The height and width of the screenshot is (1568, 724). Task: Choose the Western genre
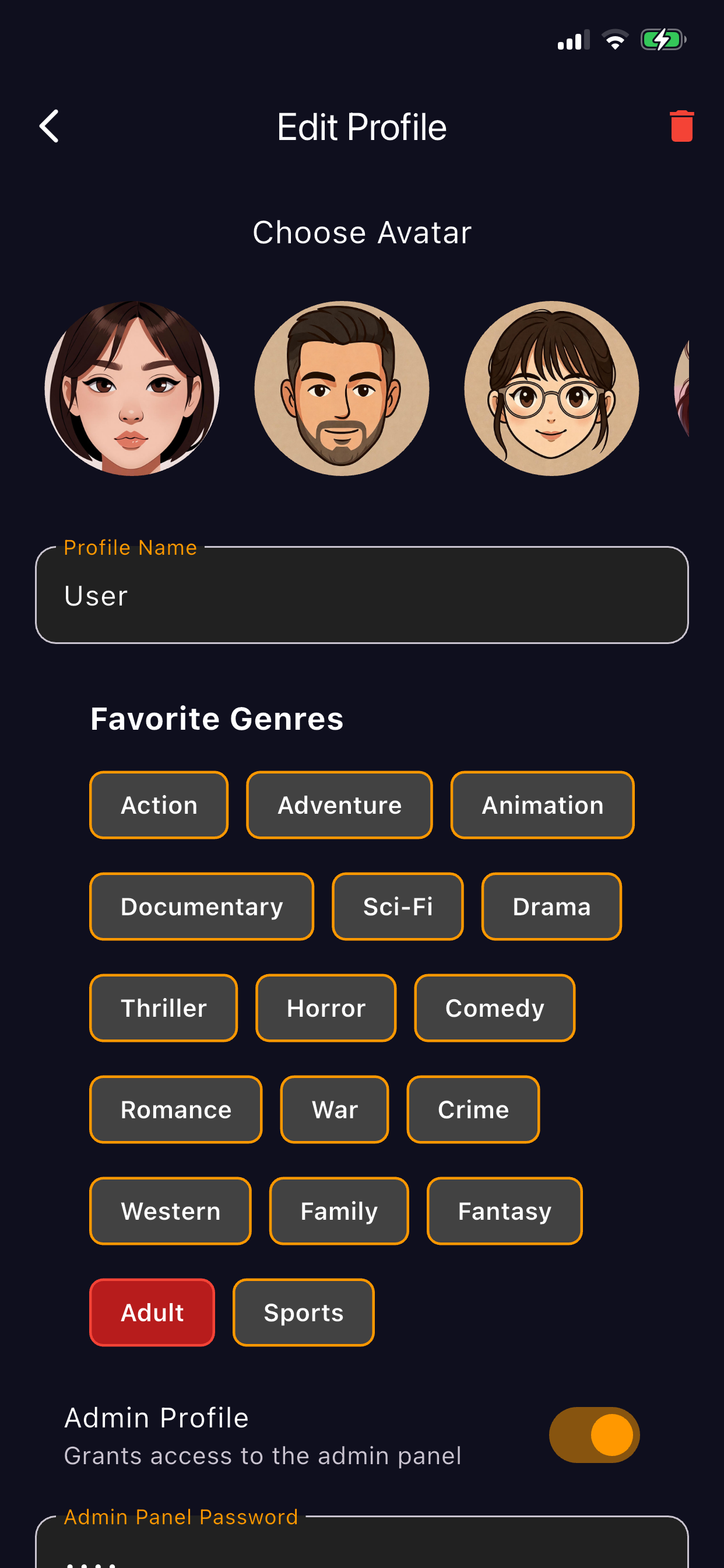pyautogui.click(x=170, y=1210)
